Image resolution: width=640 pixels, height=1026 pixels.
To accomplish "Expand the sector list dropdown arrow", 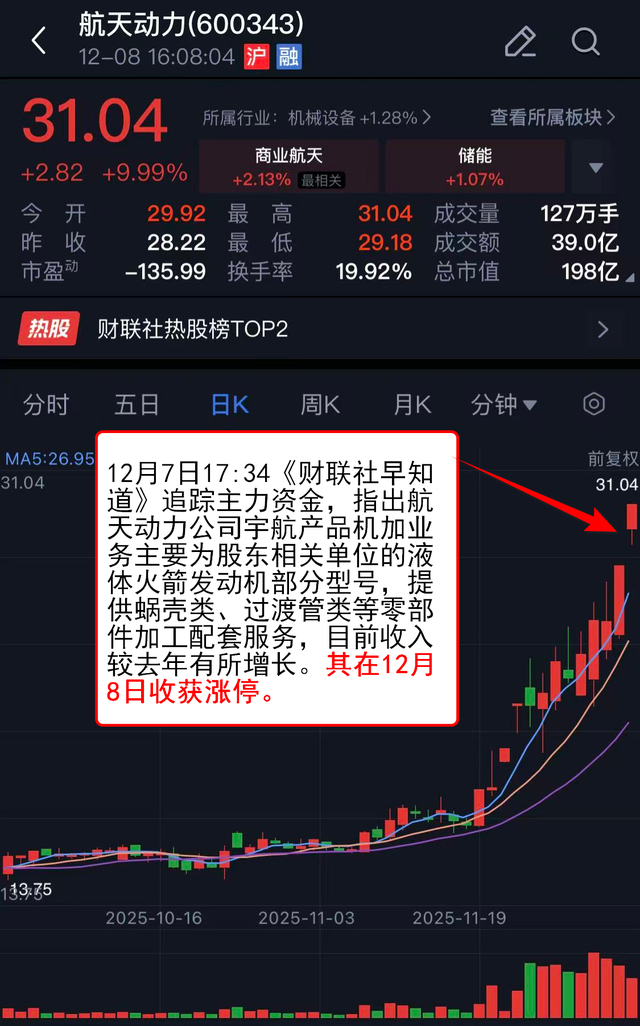I will point(596,168).
